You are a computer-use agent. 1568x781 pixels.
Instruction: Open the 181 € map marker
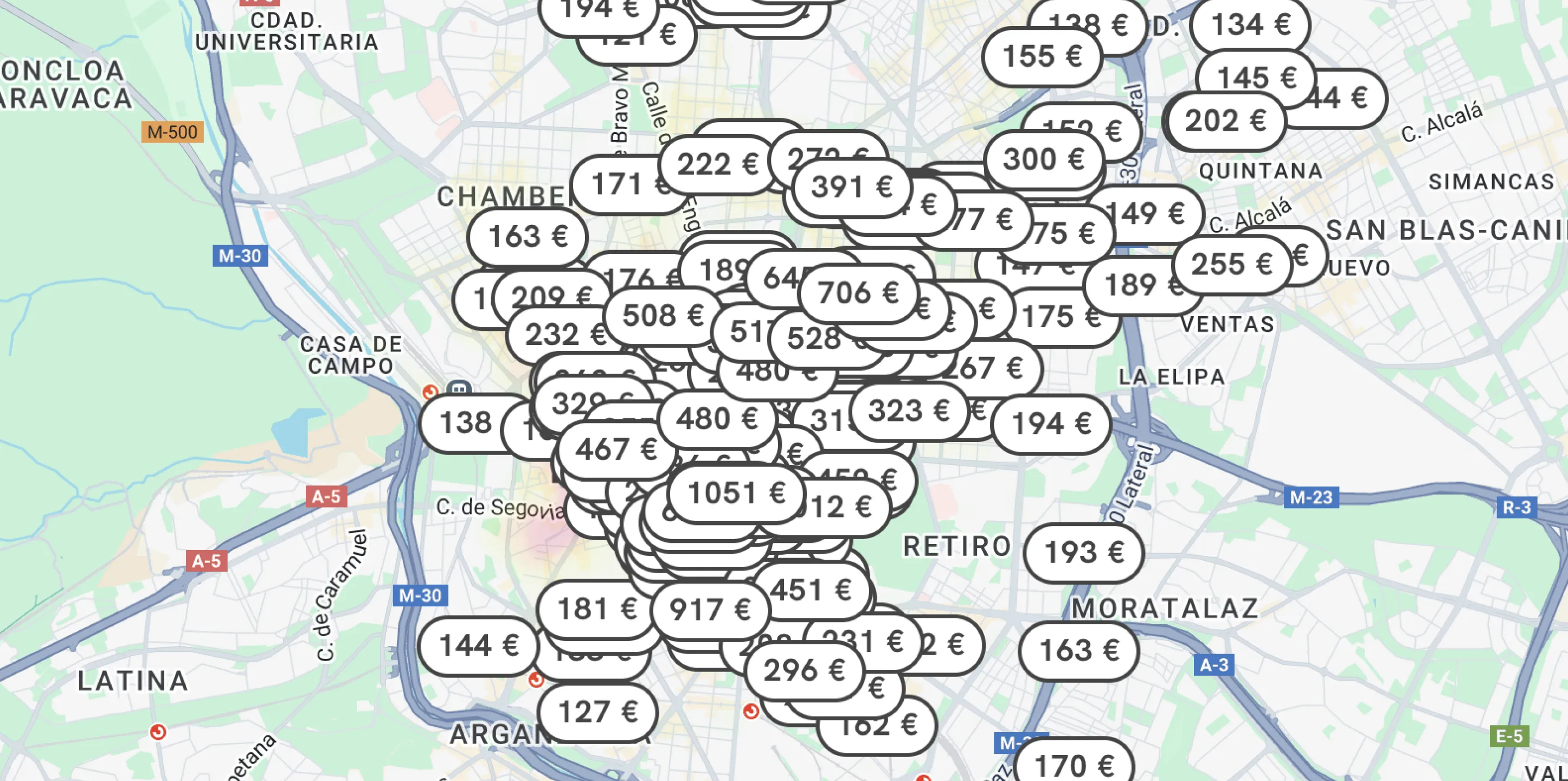point(596,609)
